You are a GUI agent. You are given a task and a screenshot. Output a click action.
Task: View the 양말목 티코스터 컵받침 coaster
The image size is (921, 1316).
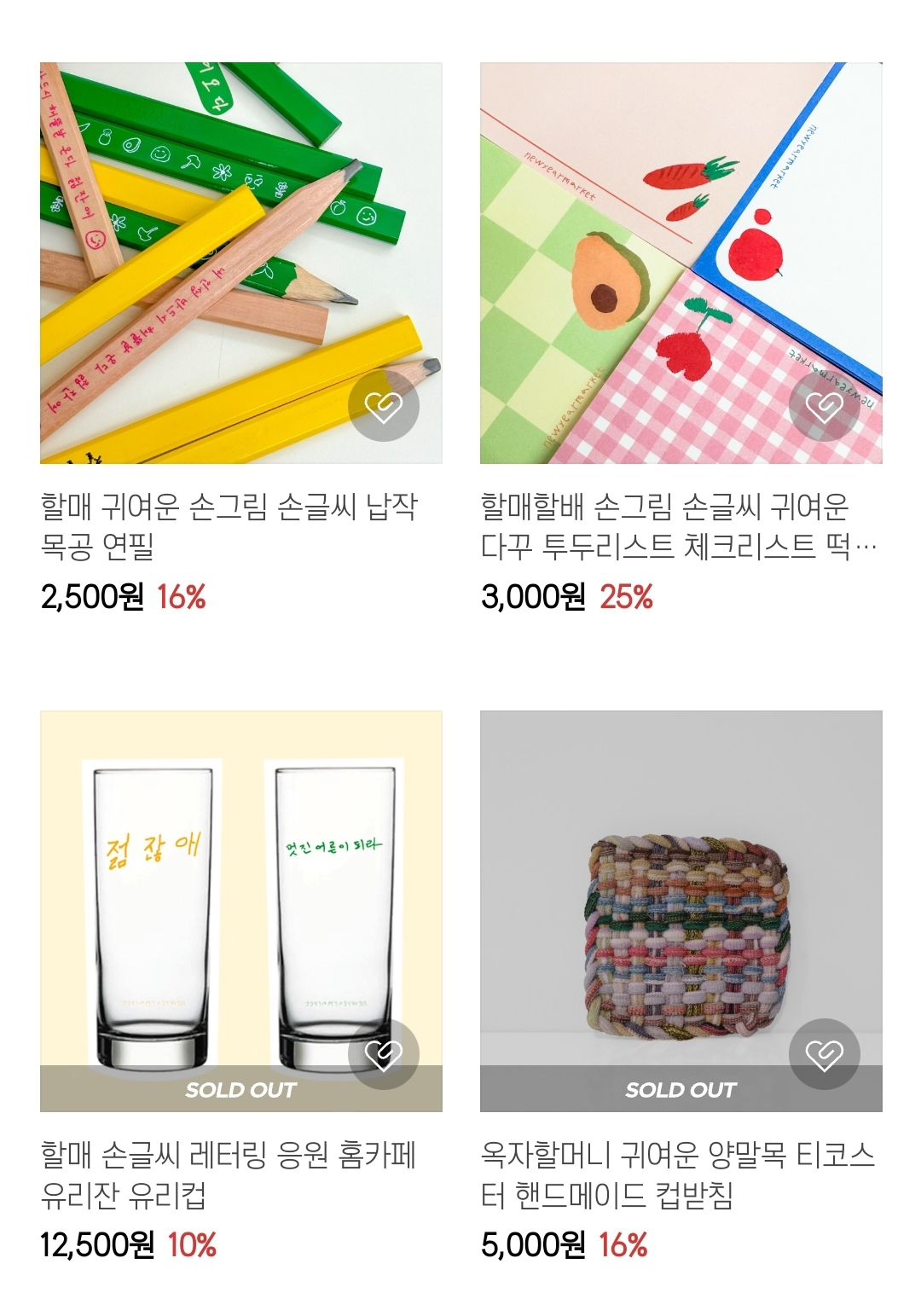681,911
